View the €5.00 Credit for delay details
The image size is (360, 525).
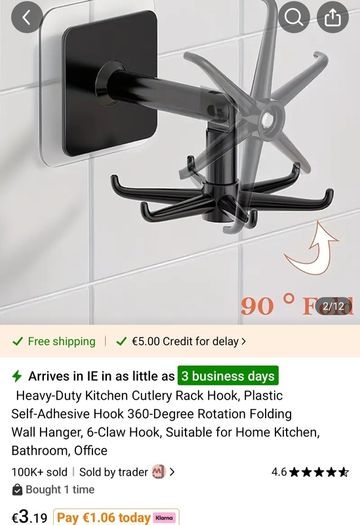181,341
